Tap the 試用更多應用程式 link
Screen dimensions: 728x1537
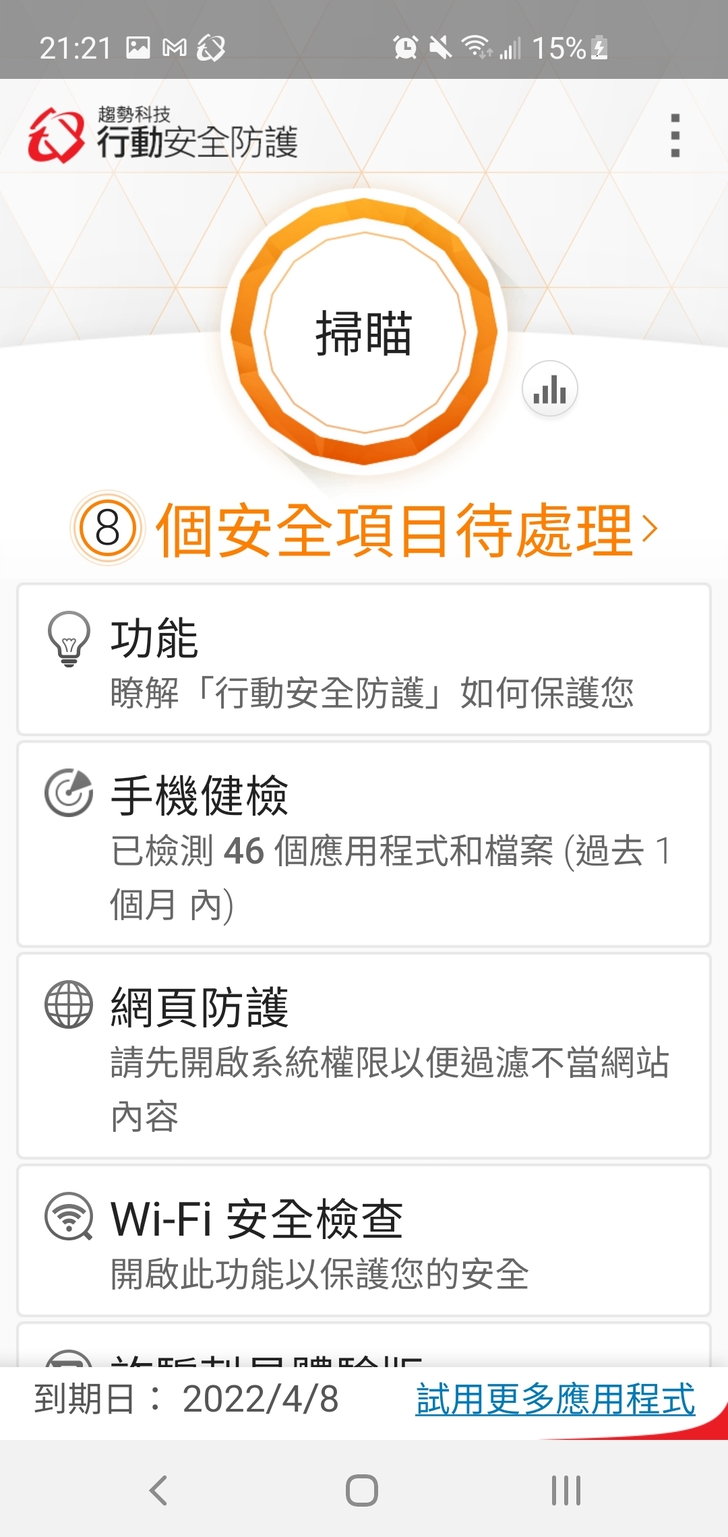(555, 1400)
